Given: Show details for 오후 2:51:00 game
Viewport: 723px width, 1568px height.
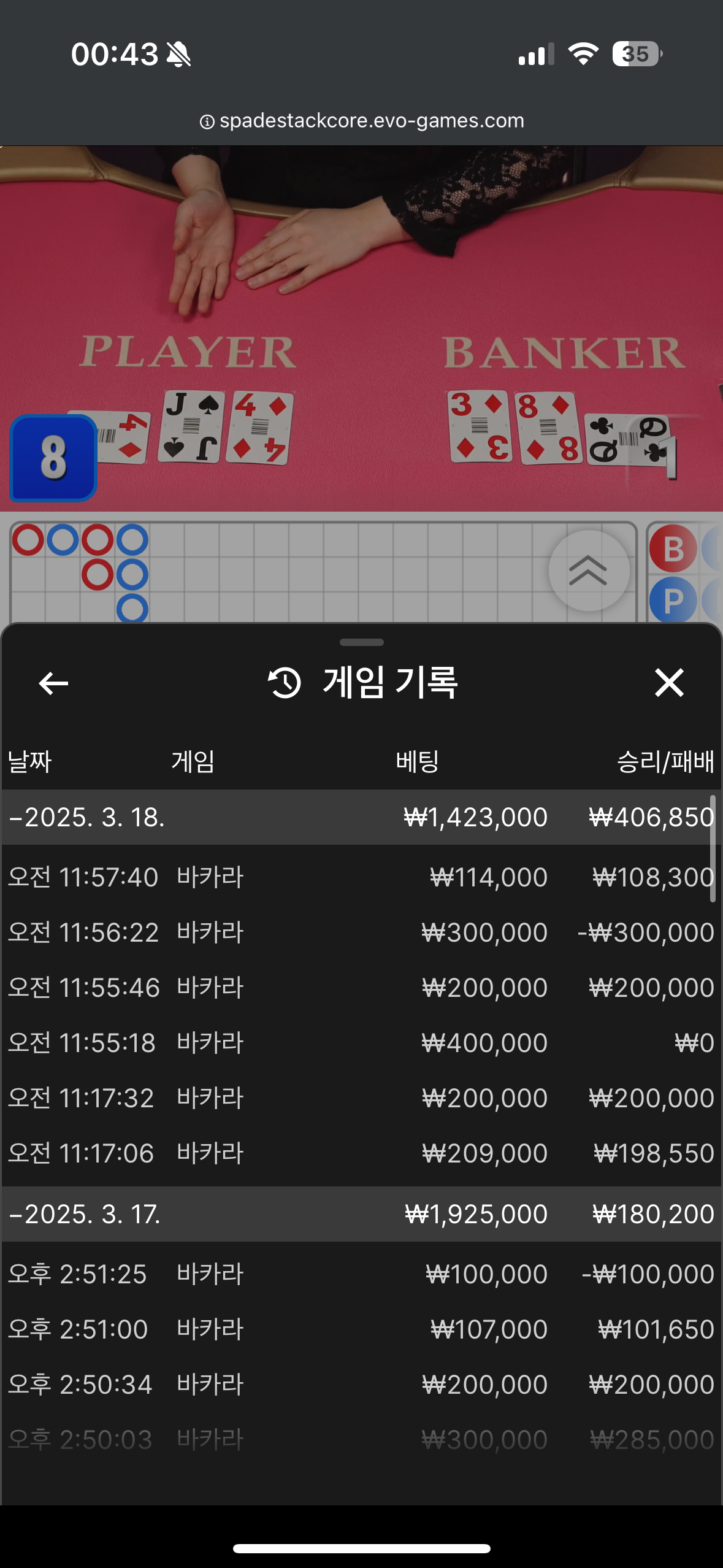Looking at the screenshot, I should (361, 1329).
